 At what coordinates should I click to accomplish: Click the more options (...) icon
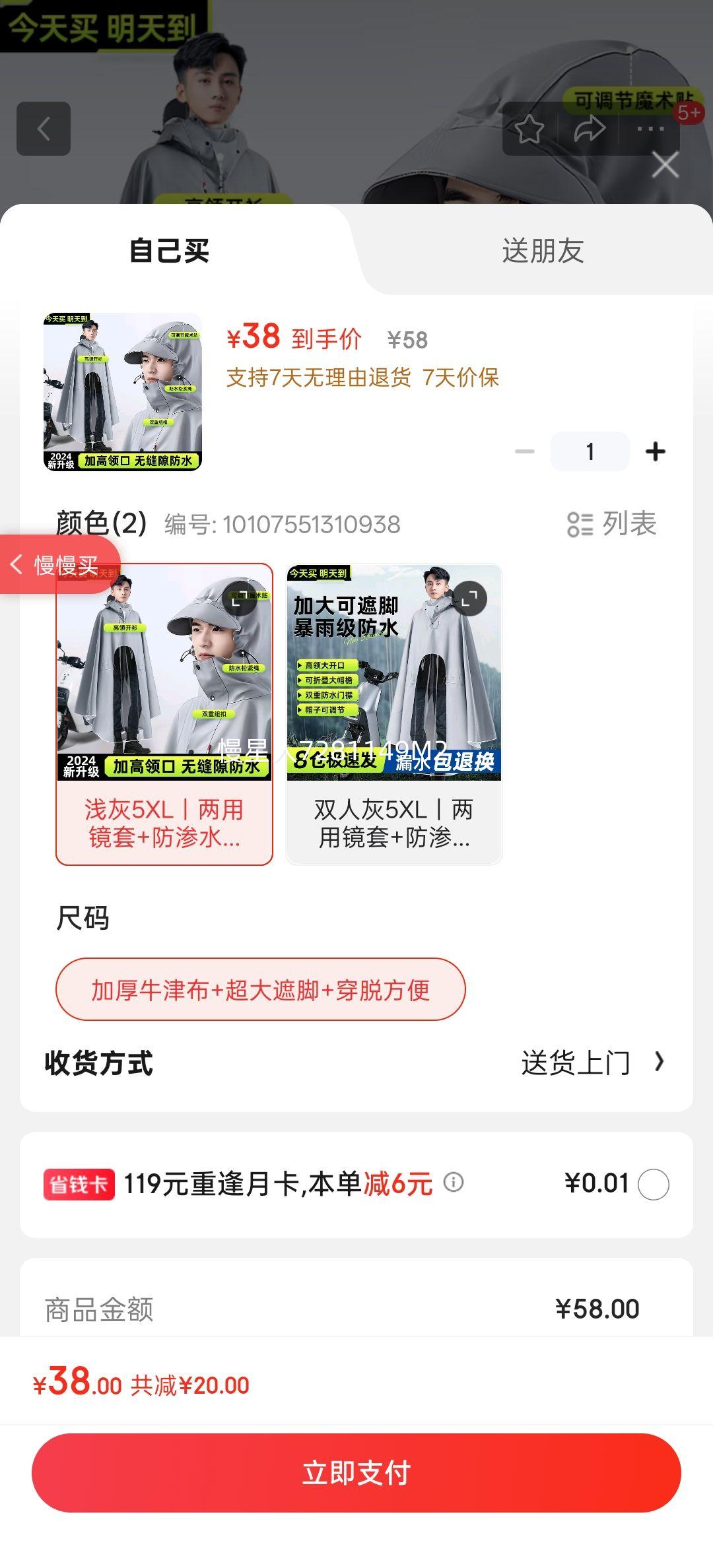(x=650, y=129)
